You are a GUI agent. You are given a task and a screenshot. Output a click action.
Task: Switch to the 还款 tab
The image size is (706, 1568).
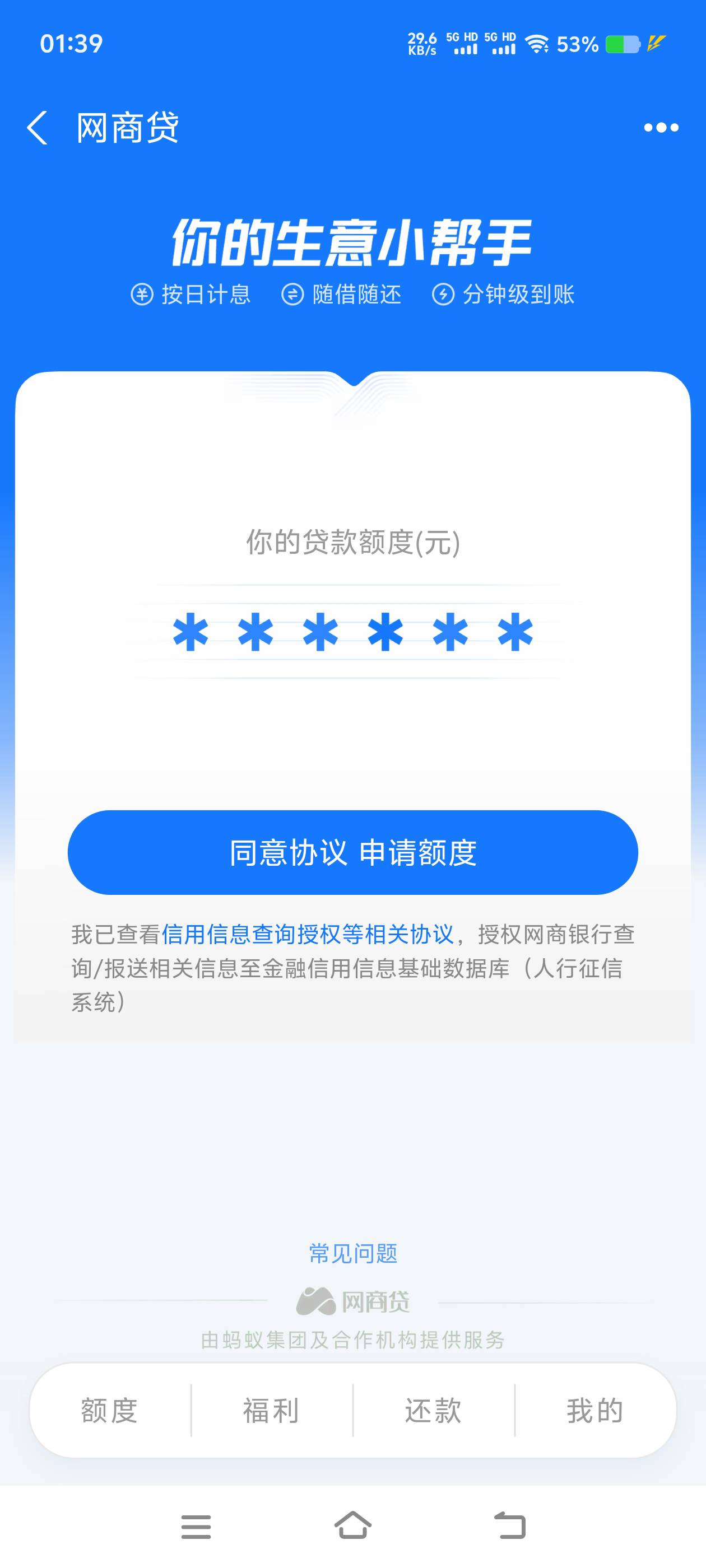433,1410
